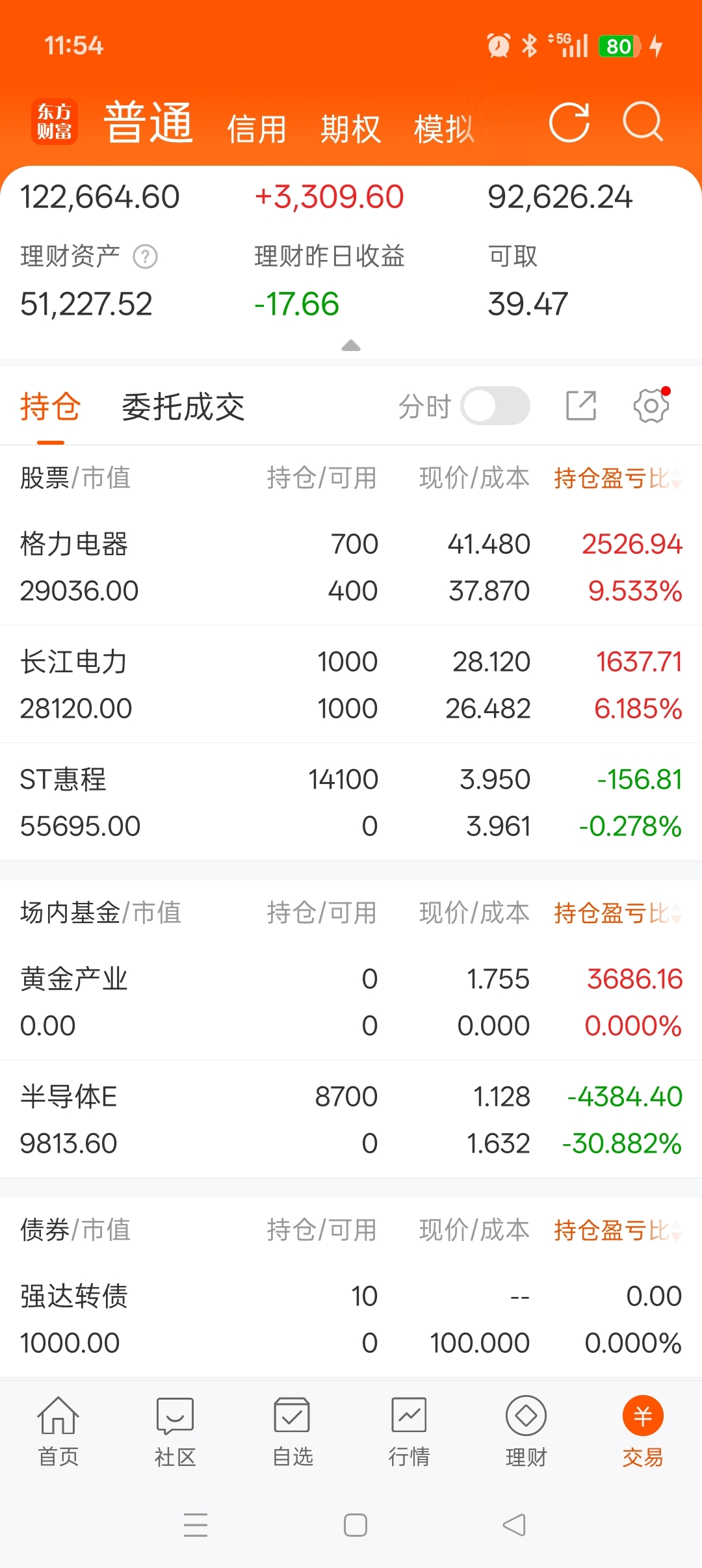The image size is (702, 1568).
Task: Open the 长江电力 holding
Action: tap(351, 685)
